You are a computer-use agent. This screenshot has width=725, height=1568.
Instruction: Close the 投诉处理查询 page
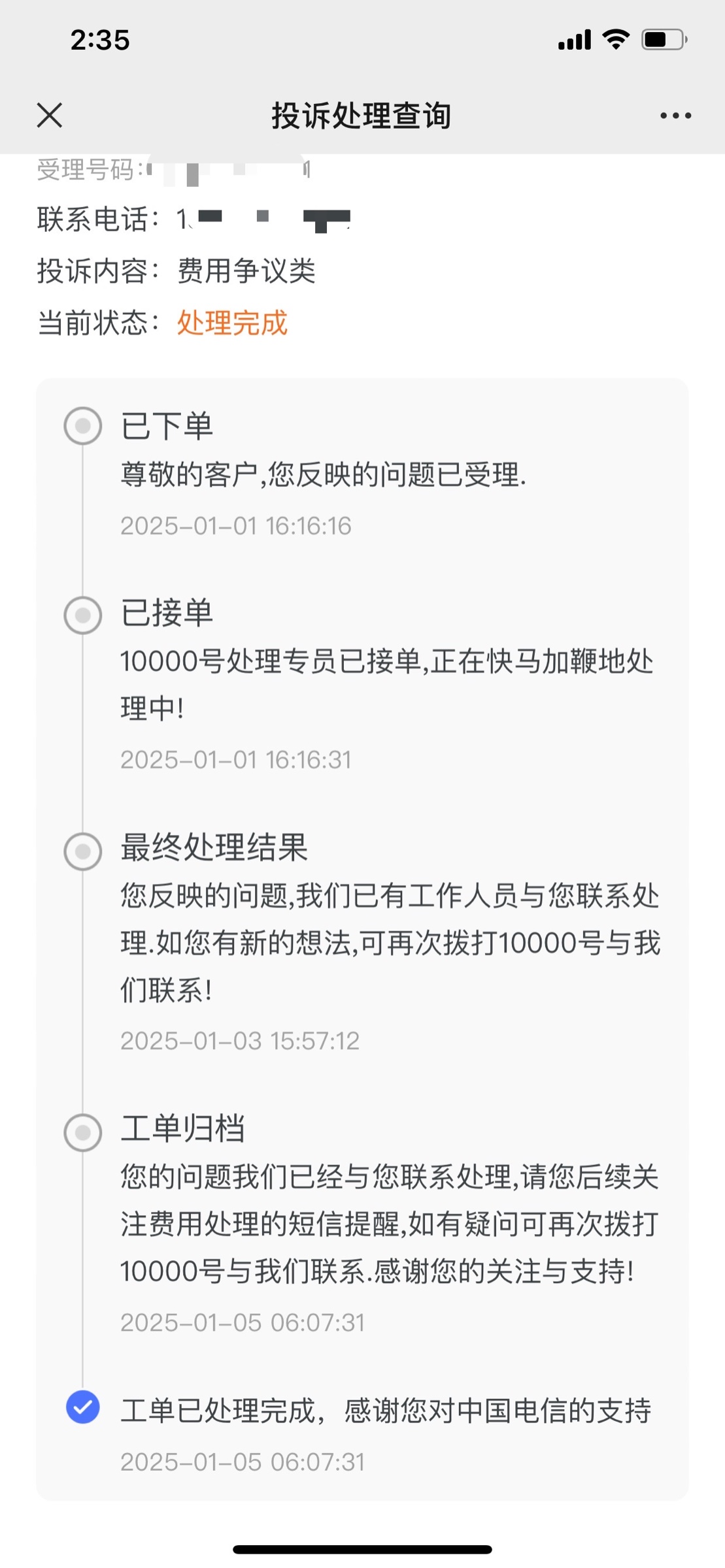[50, 116]
